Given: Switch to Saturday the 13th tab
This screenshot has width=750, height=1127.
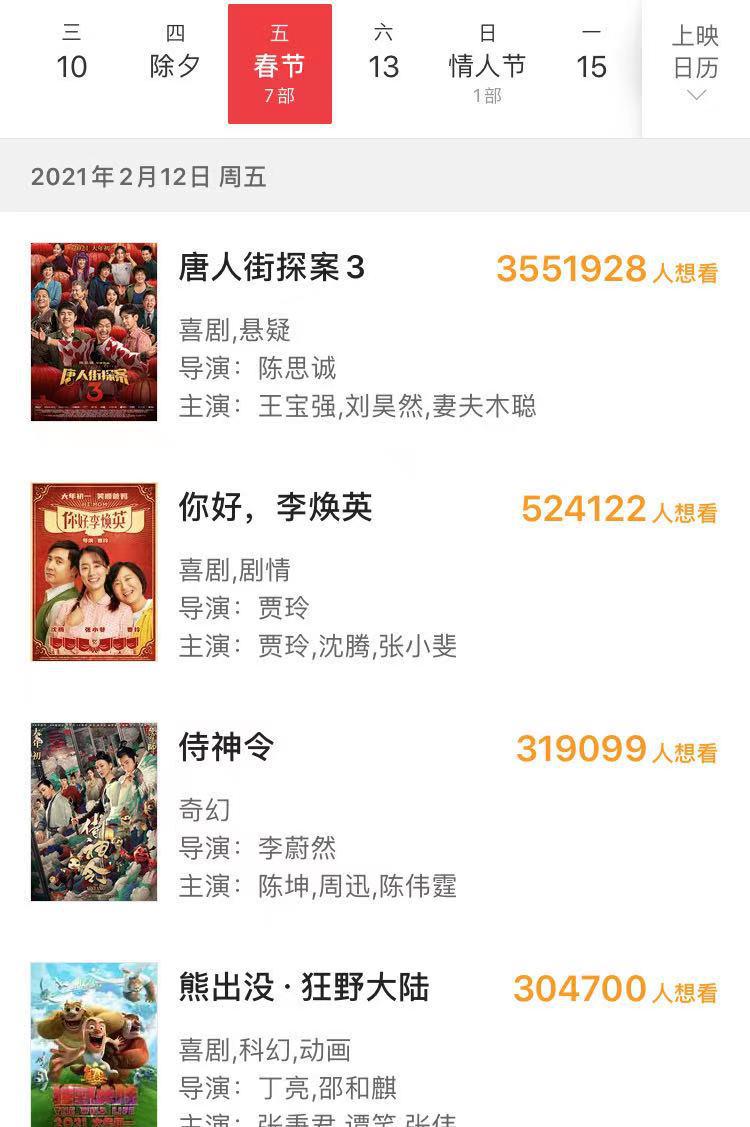Looking at the screenshot, I should click(383, 54).
